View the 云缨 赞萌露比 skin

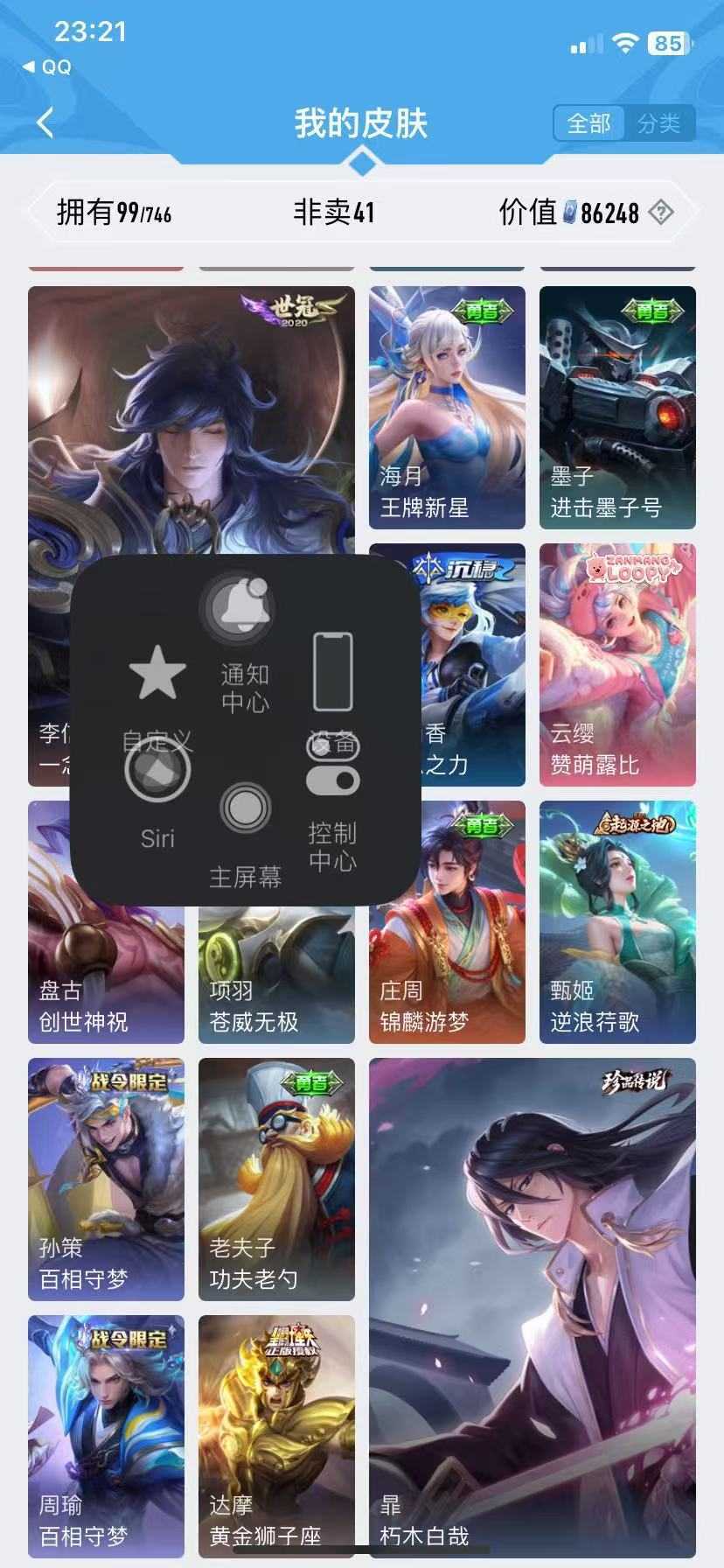617,665
